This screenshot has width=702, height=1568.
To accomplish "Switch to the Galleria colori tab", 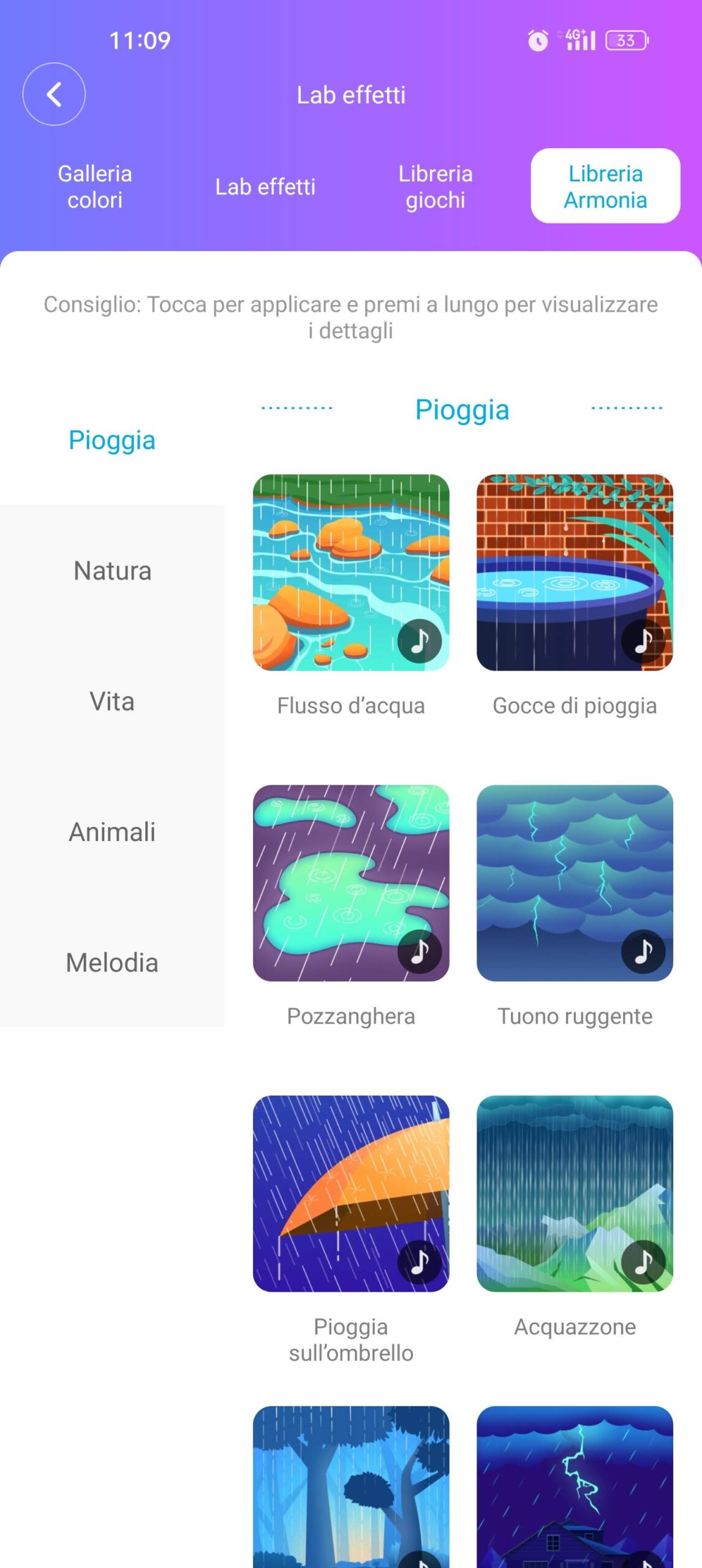I will click(95, 186).
